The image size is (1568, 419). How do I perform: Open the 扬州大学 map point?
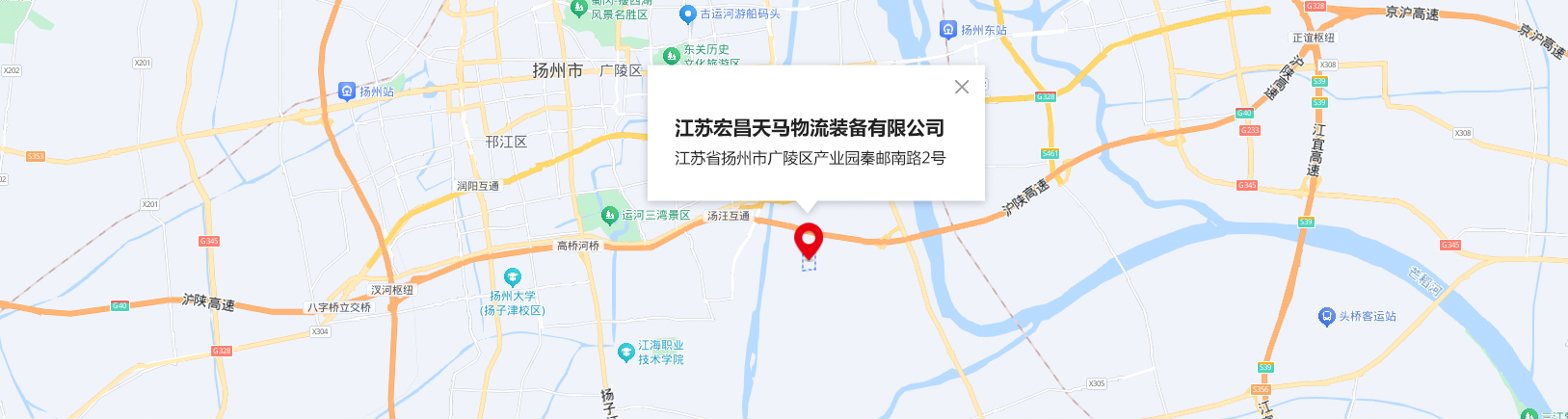point(513,277)
